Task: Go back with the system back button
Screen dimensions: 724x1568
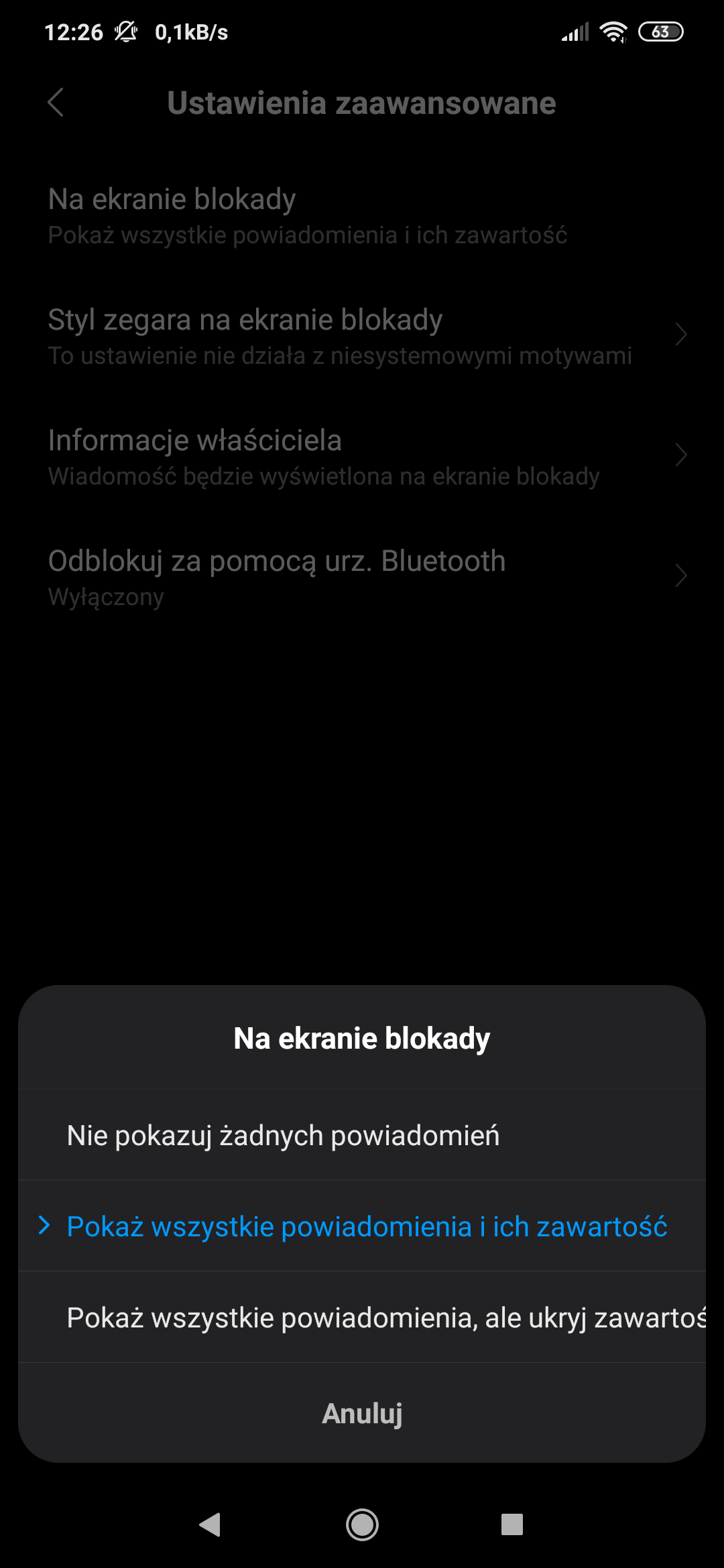Action: [x=210, y=1524]
